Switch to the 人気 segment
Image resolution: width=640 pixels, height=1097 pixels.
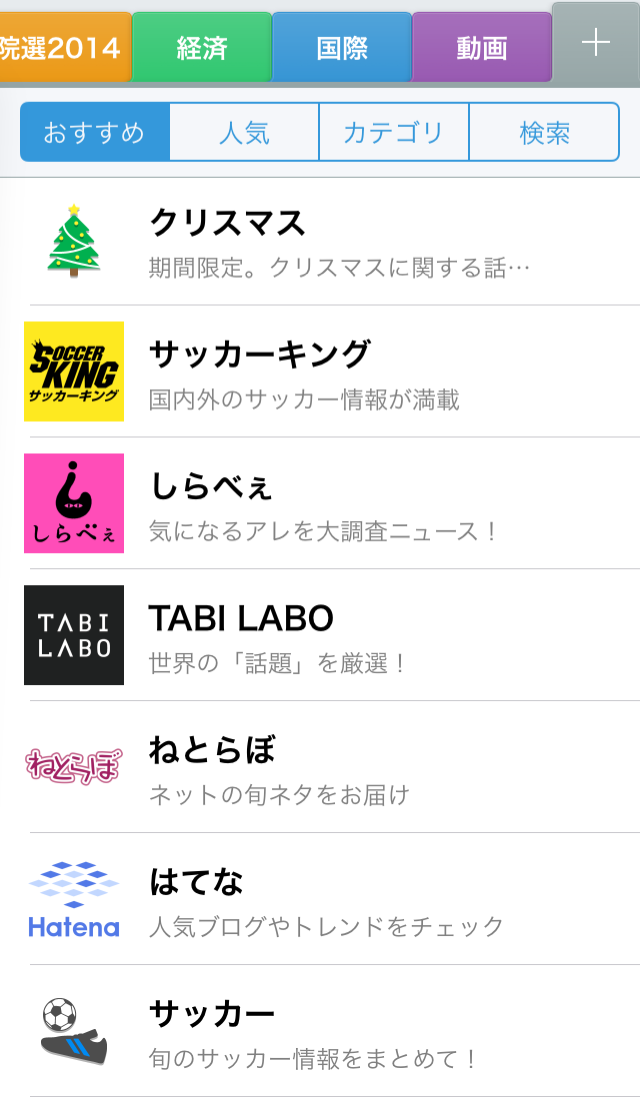pyautogui.click(x=244, y=132)
